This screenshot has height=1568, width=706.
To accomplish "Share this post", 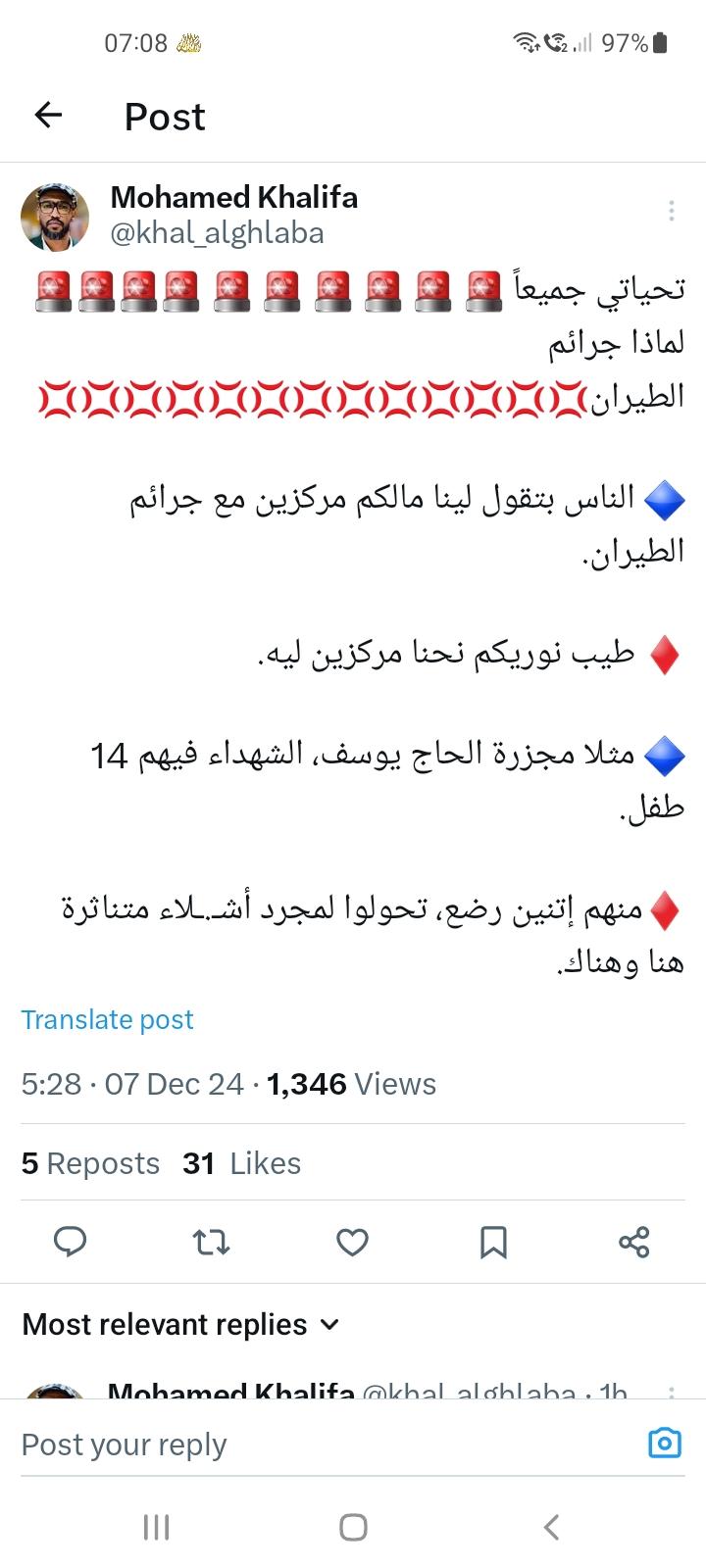I will coord(634,1242).
